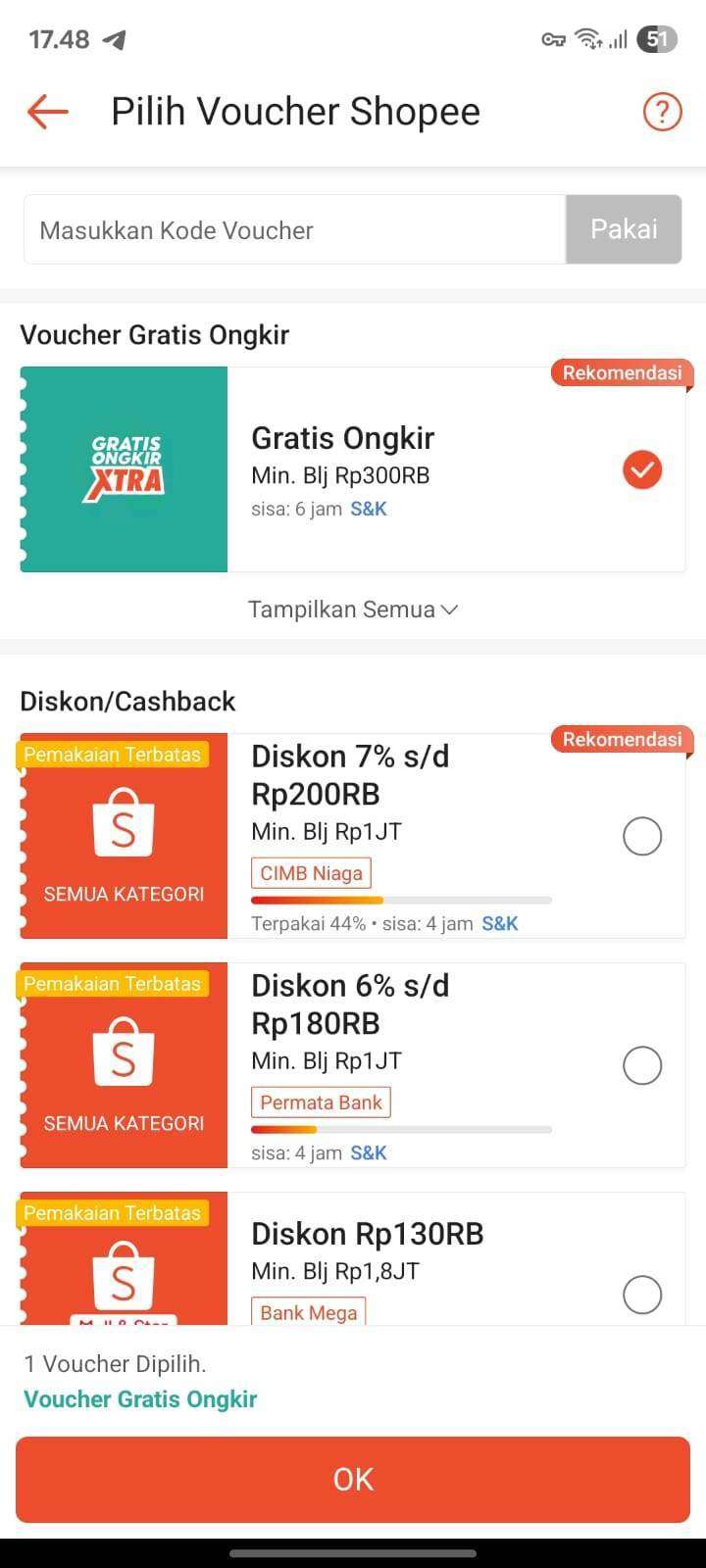This screenshot has width=706, height=1568.
Task: Choose the Diskon 6% s/d Rp180RB voucher
Action: 642,1066
